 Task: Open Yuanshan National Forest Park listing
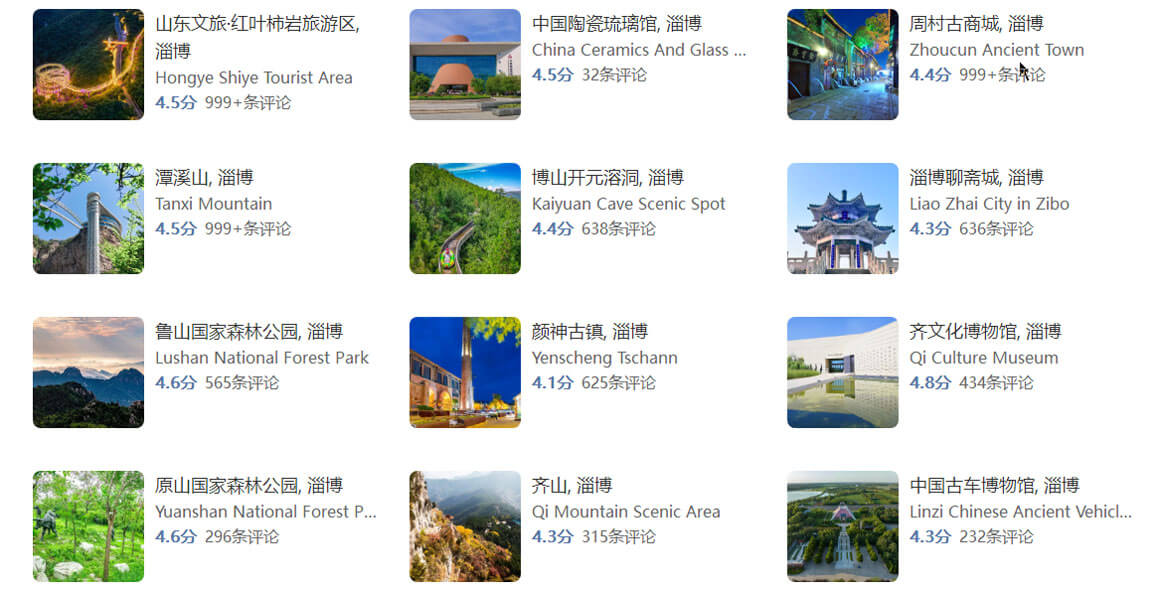(265, 512)
